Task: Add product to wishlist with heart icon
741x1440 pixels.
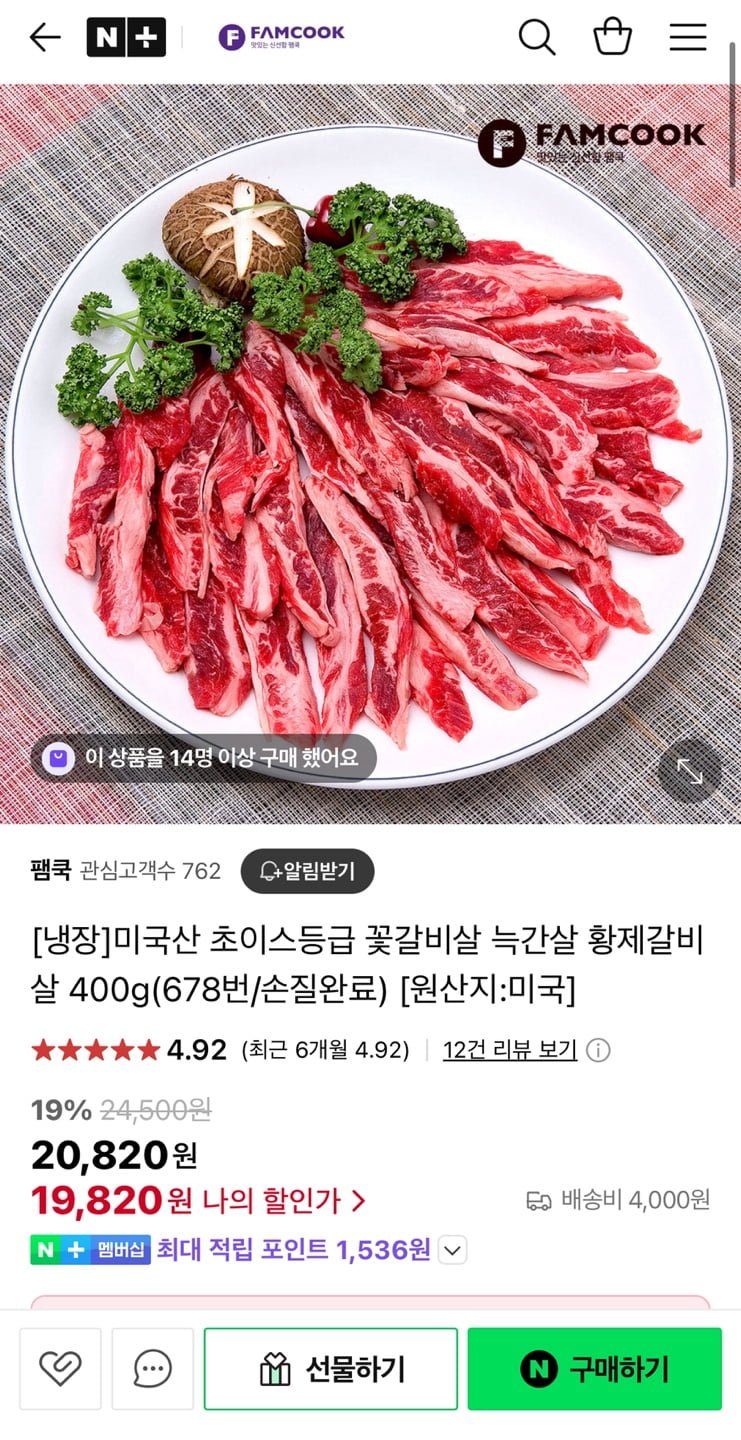Action: click(x=60, y=1369)
